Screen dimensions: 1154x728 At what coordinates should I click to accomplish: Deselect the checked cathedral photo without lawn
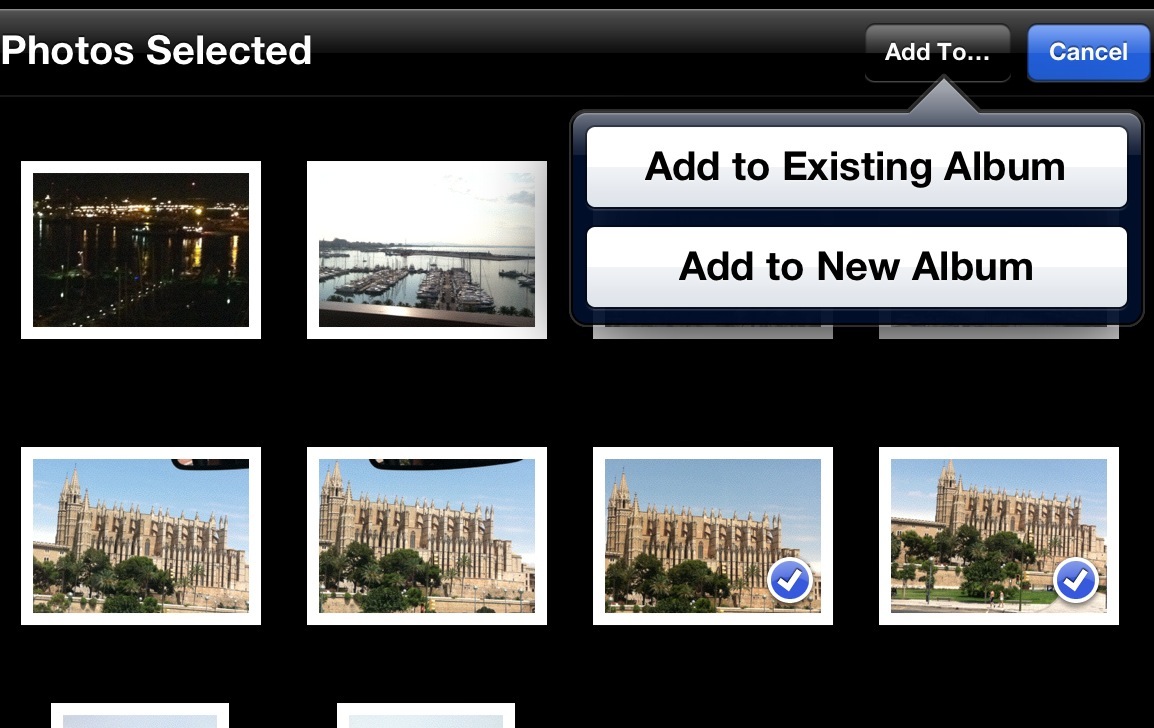point(712,536)
